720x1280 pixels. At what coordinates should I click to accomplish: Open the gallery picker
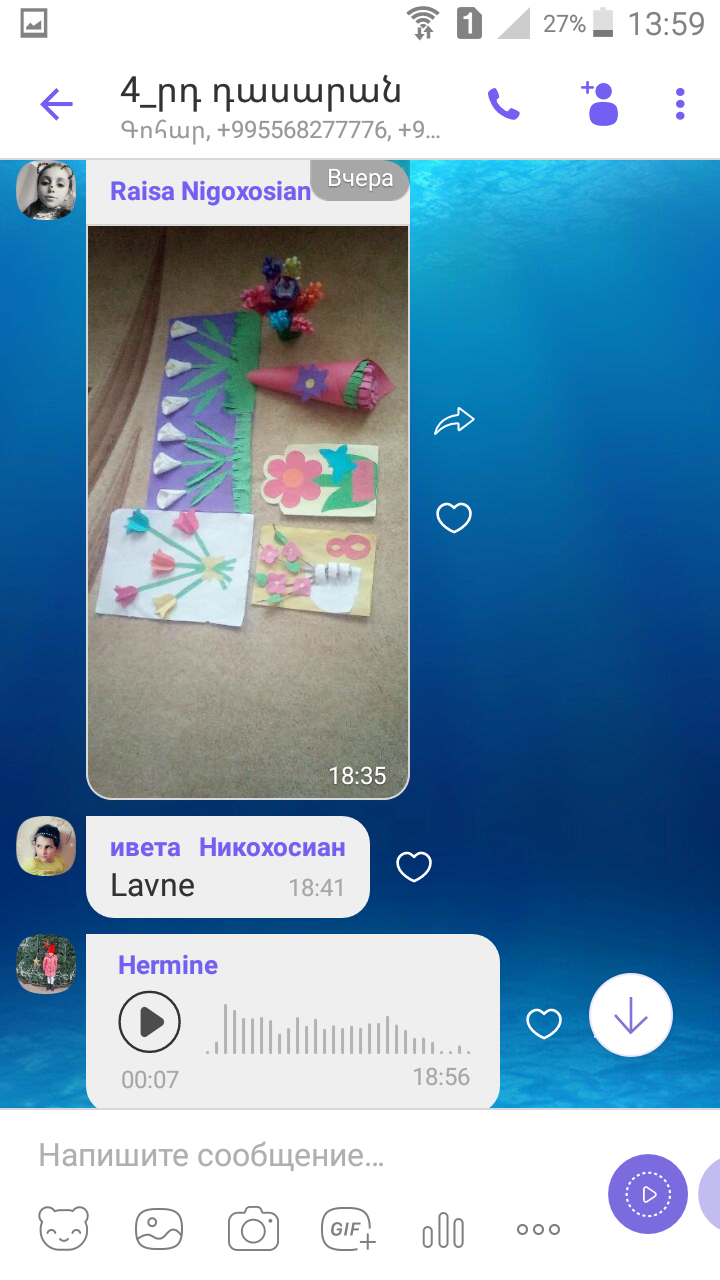tap(161, 1230)
